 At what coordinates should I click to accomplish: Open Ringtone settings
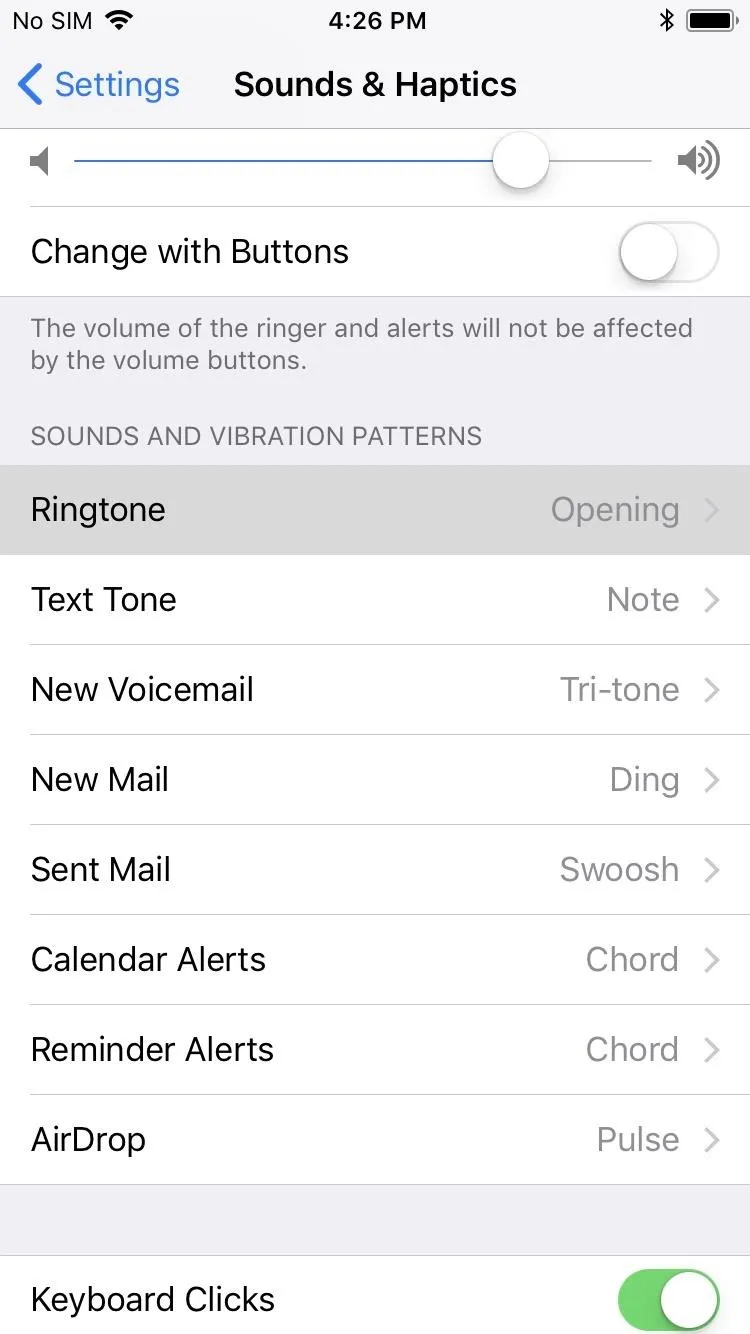click(375, 510)
